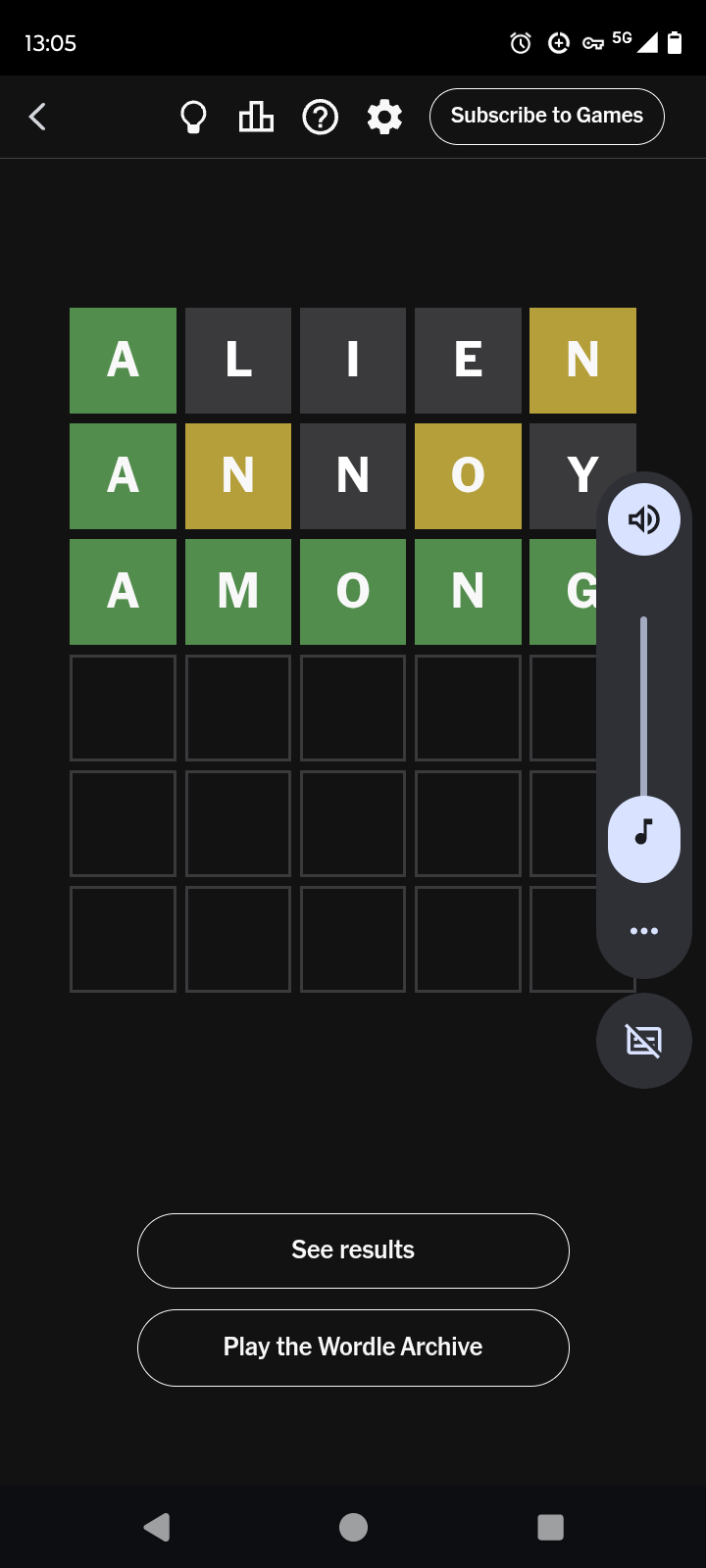Open the help question mark
The height and width of the screenshot is (1568, 706).
320,118
